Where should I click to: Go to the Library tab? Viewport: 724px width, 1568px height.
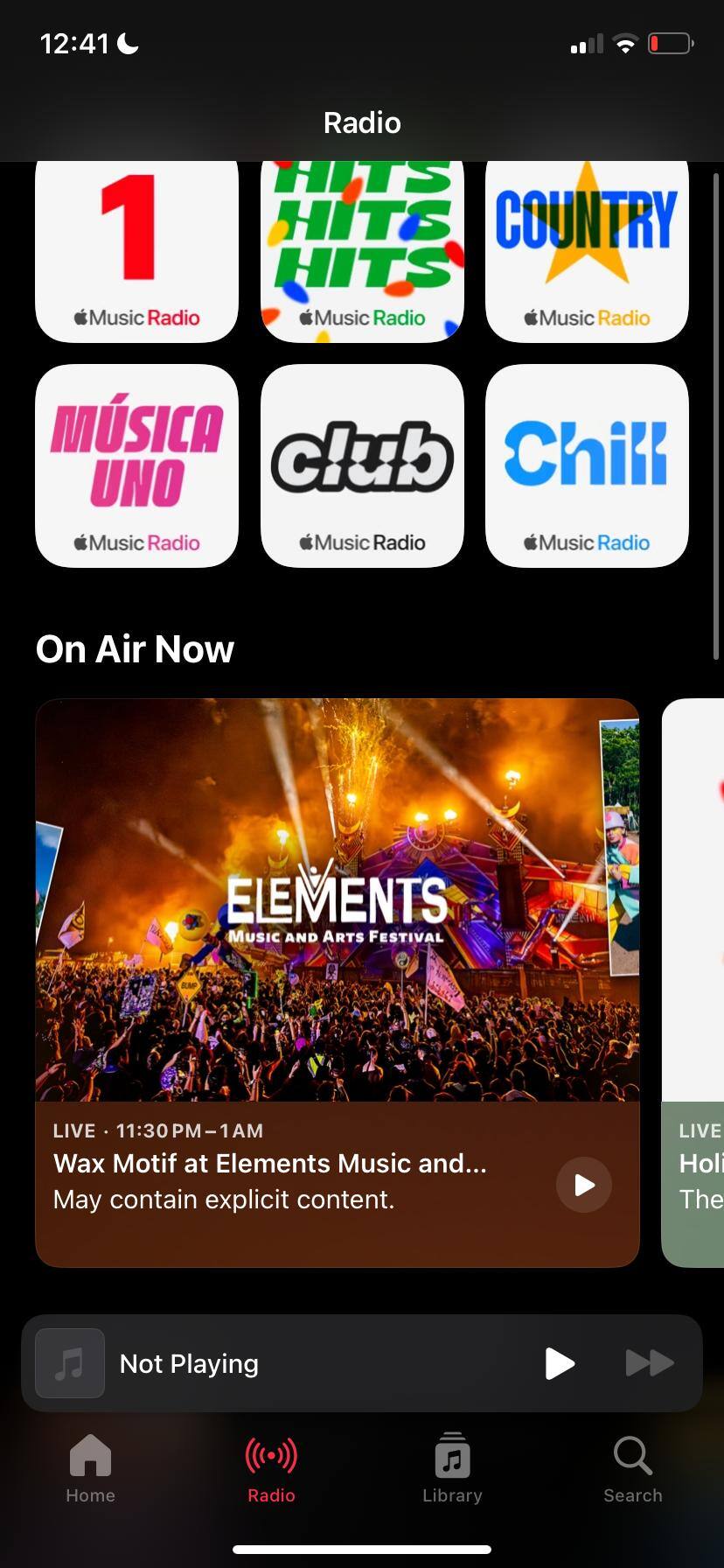[x=452, y=1468]
